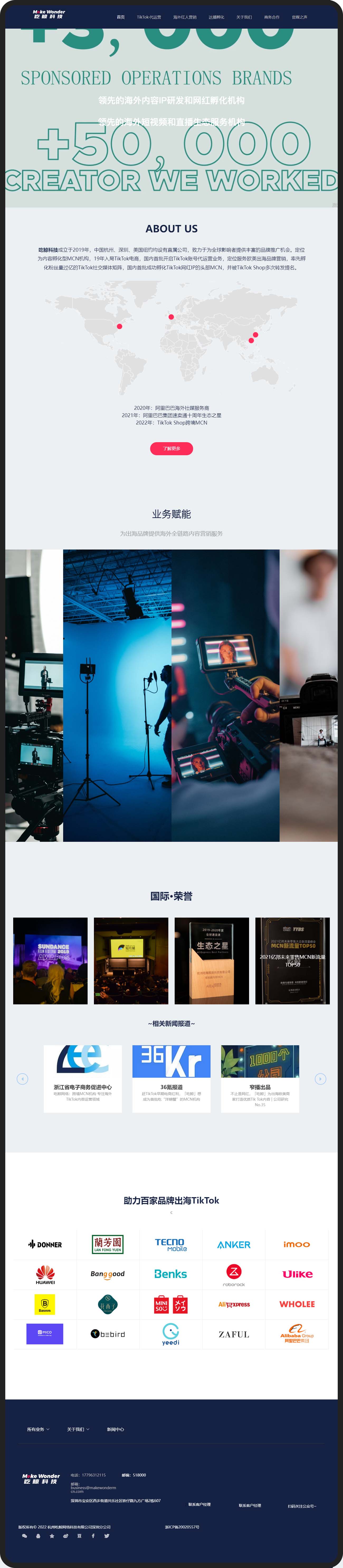Open the 36氪报道 news card
The height and width of the screenshot is (1568, 343).
click(171, 1078)
